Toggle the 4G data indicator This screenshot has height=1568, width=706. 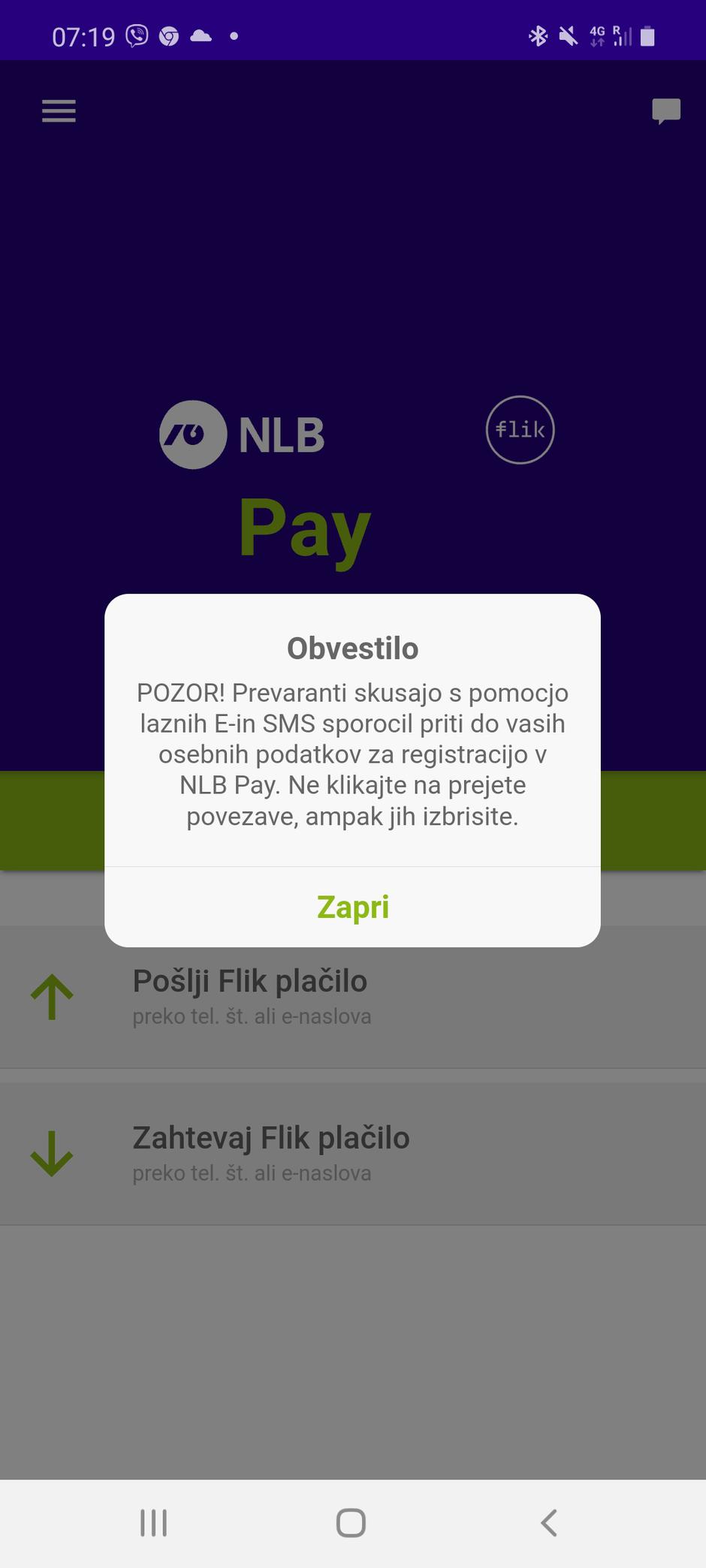pyautogui.click(x=599, y=34)
